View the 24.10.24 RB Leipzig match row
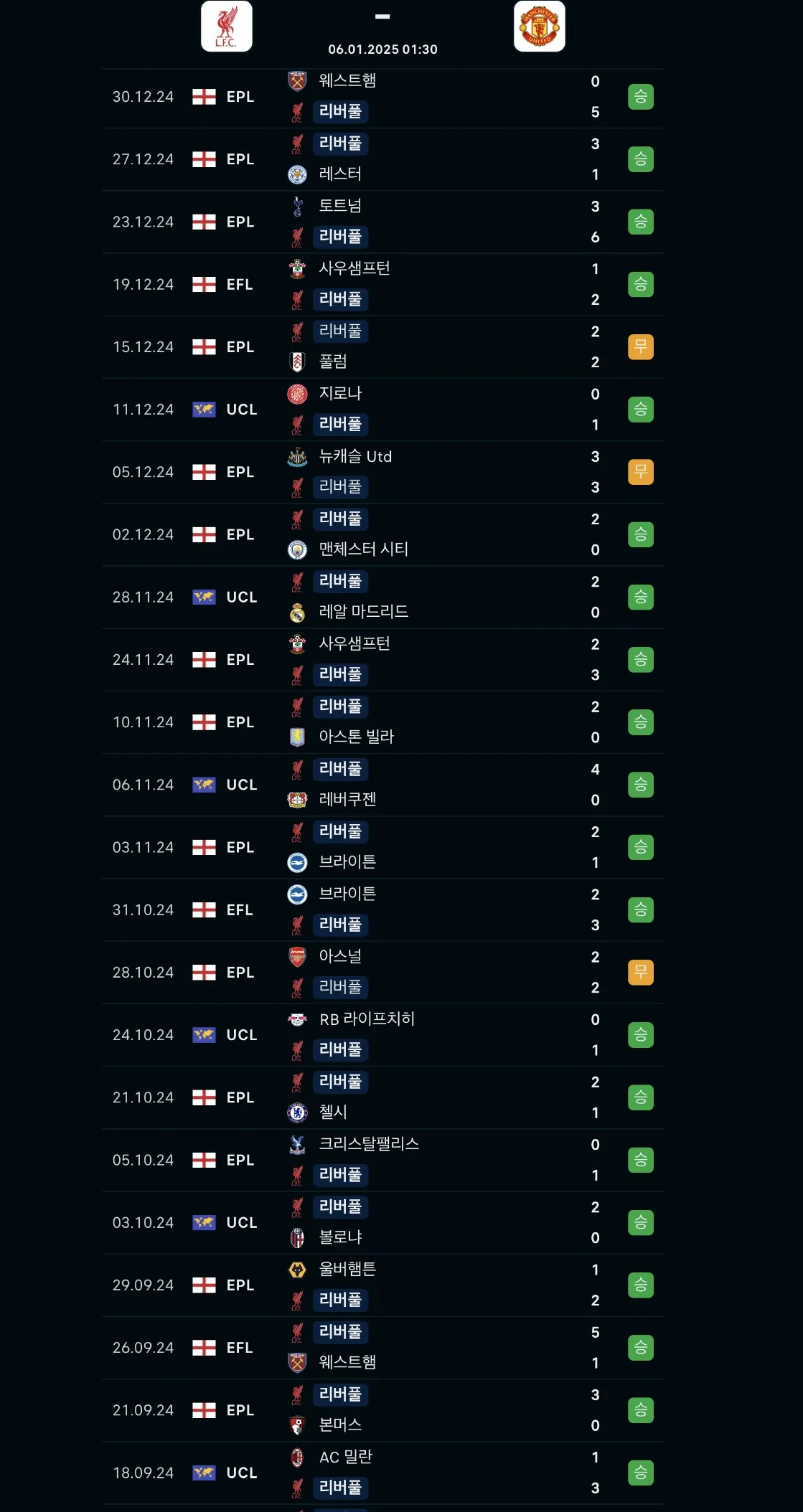 (382, 1034)
